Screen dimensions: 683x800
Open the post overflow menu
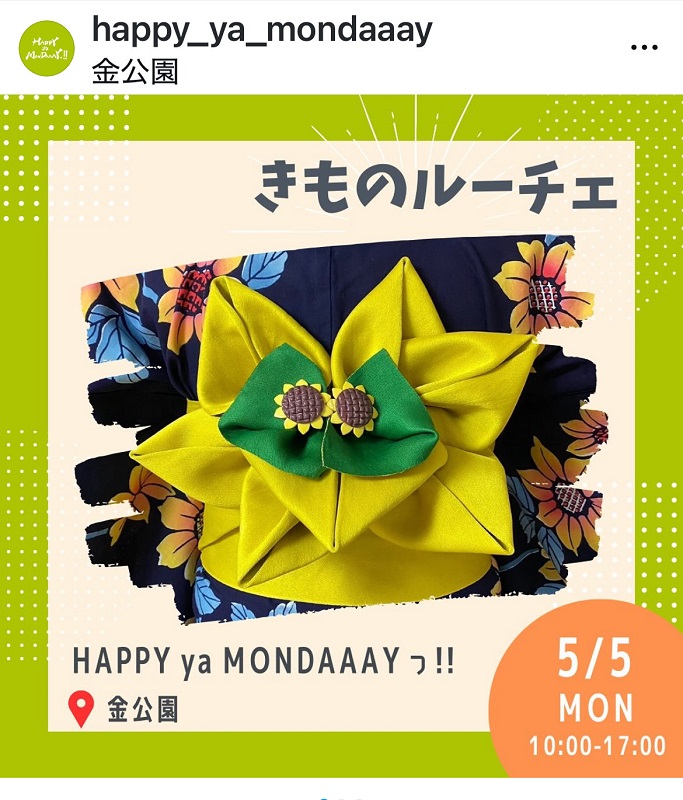point(644,48)
